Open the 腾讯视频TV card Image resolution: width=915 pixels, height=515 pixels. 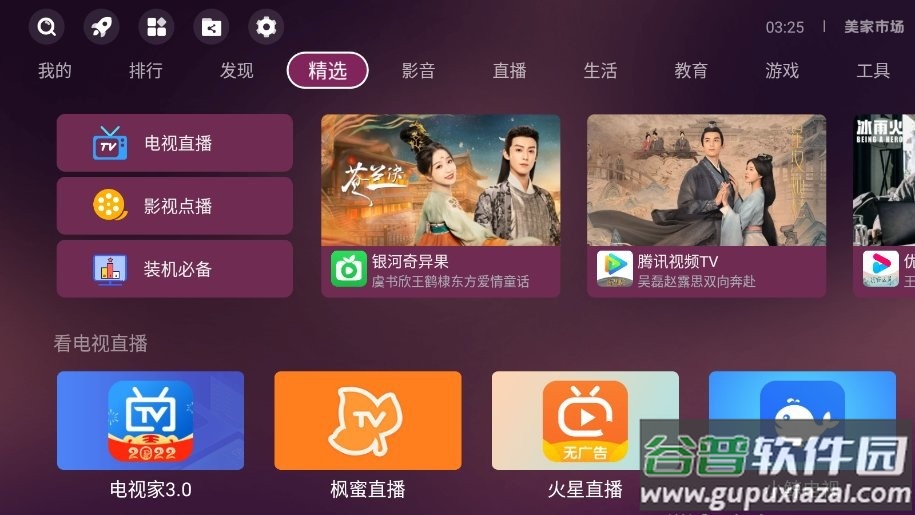[x=706, y=205]
